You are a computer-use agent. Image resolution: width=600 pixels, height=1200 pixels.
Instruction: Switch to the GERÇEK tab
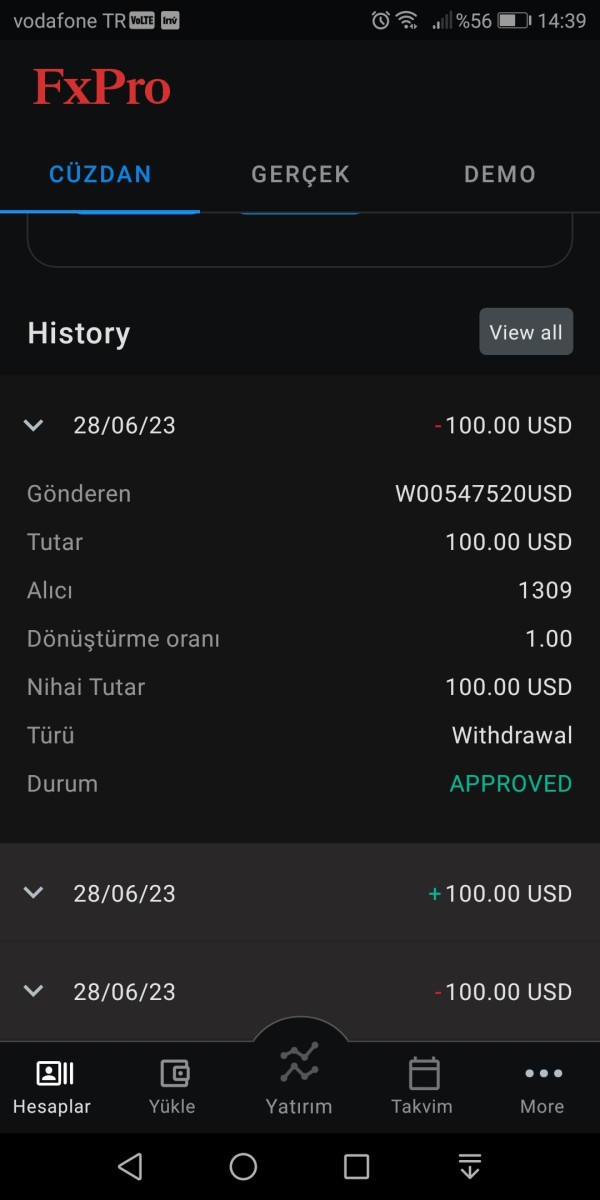point(300,174)
